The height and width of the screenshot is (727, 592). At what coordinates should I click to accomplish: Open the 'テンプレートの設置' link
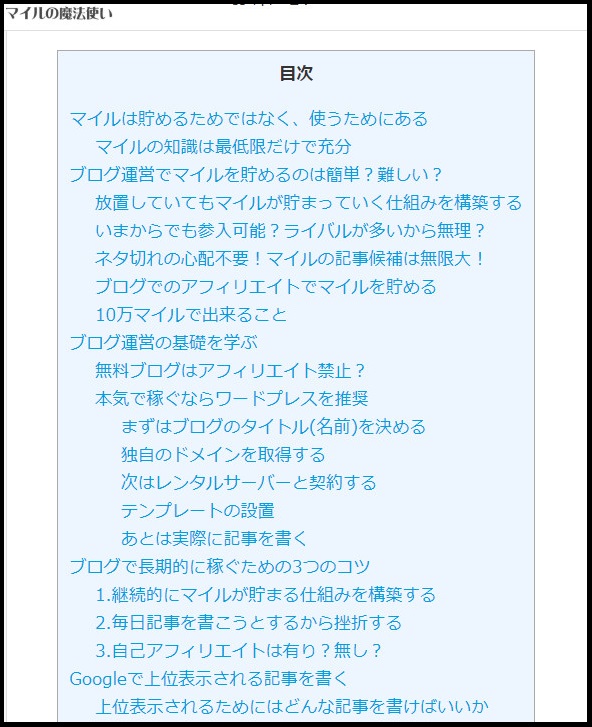(x=197, y=510)
